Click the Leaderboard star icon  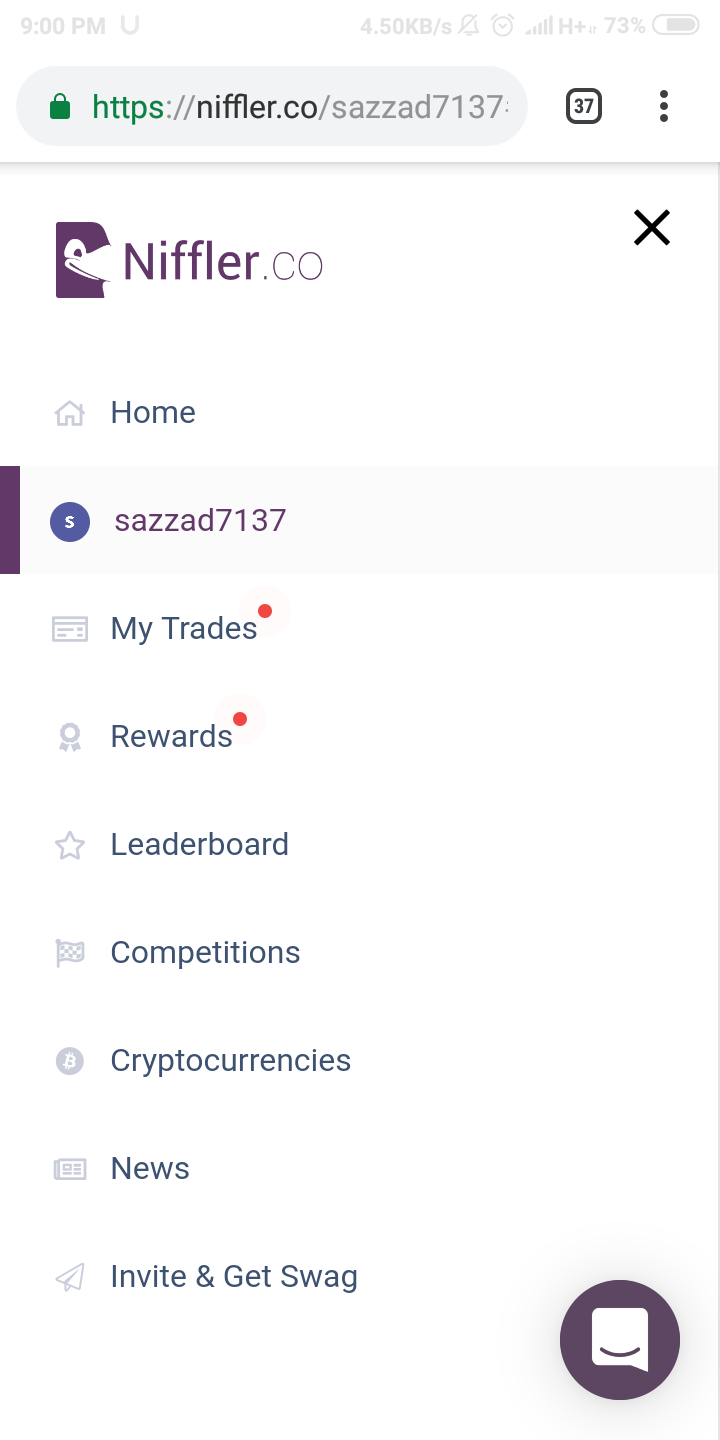pos(69,845)
